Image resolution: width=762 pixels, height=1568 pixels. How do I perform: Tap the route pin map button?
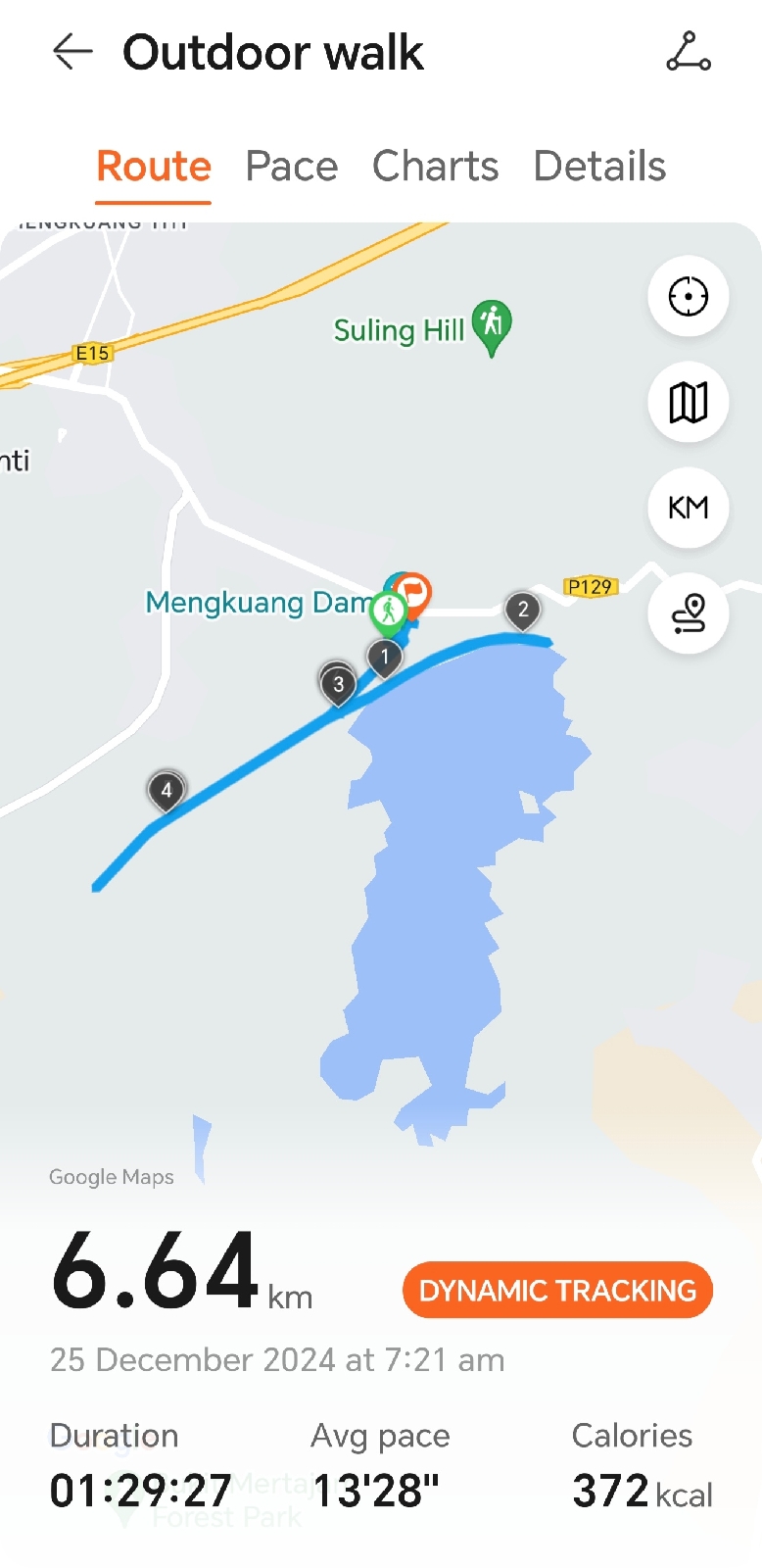click(689, 613)
